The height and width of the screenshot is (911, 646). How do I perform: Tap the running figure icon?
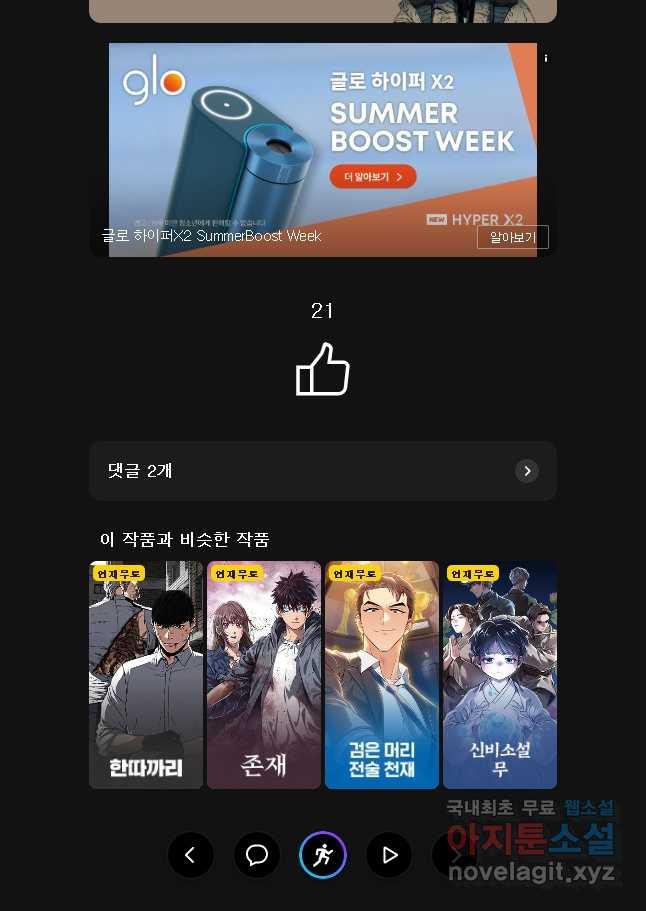[x=323, y=855]
